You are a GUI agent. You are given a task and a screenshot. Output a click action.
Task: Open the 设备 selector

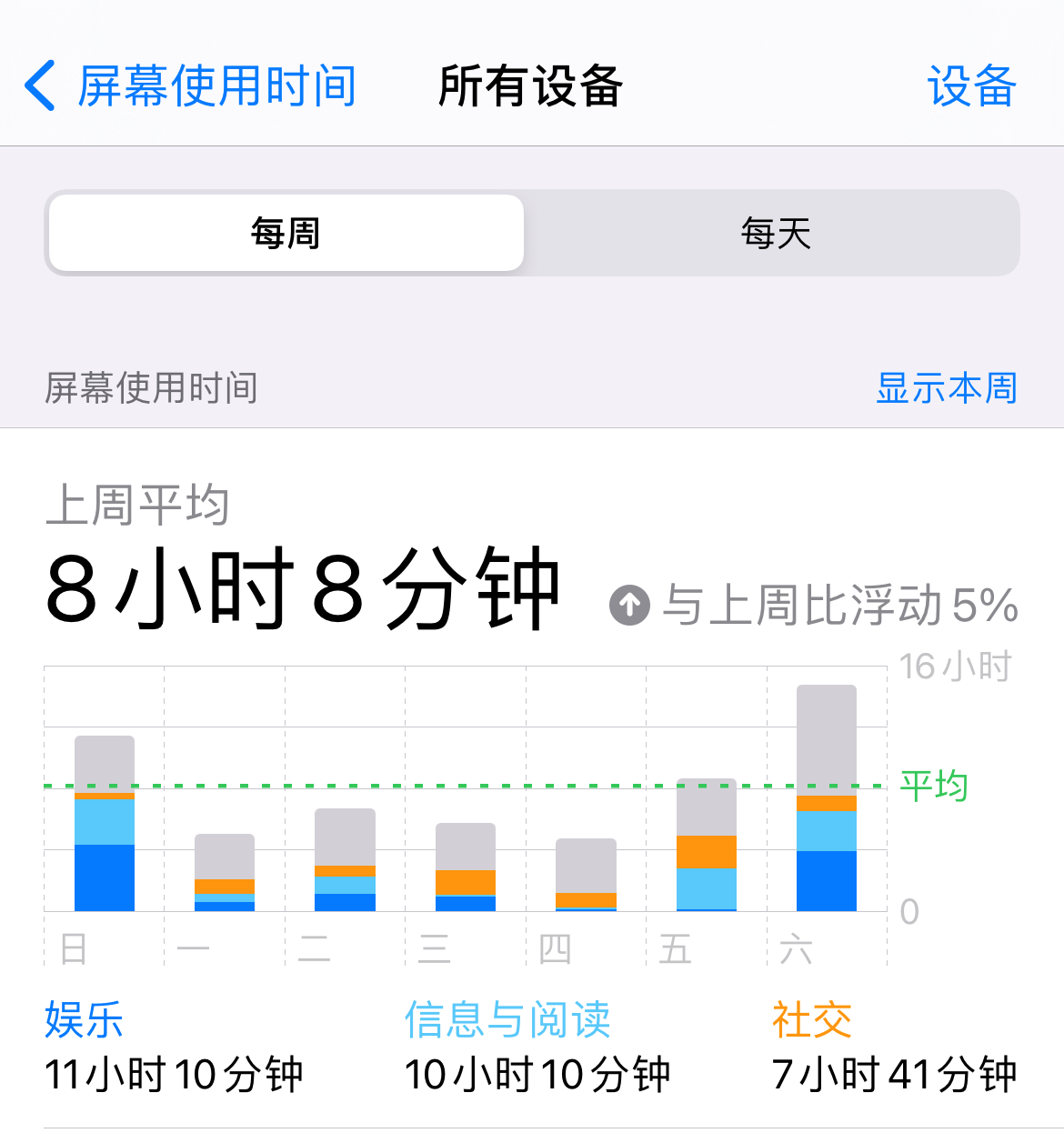970,86
